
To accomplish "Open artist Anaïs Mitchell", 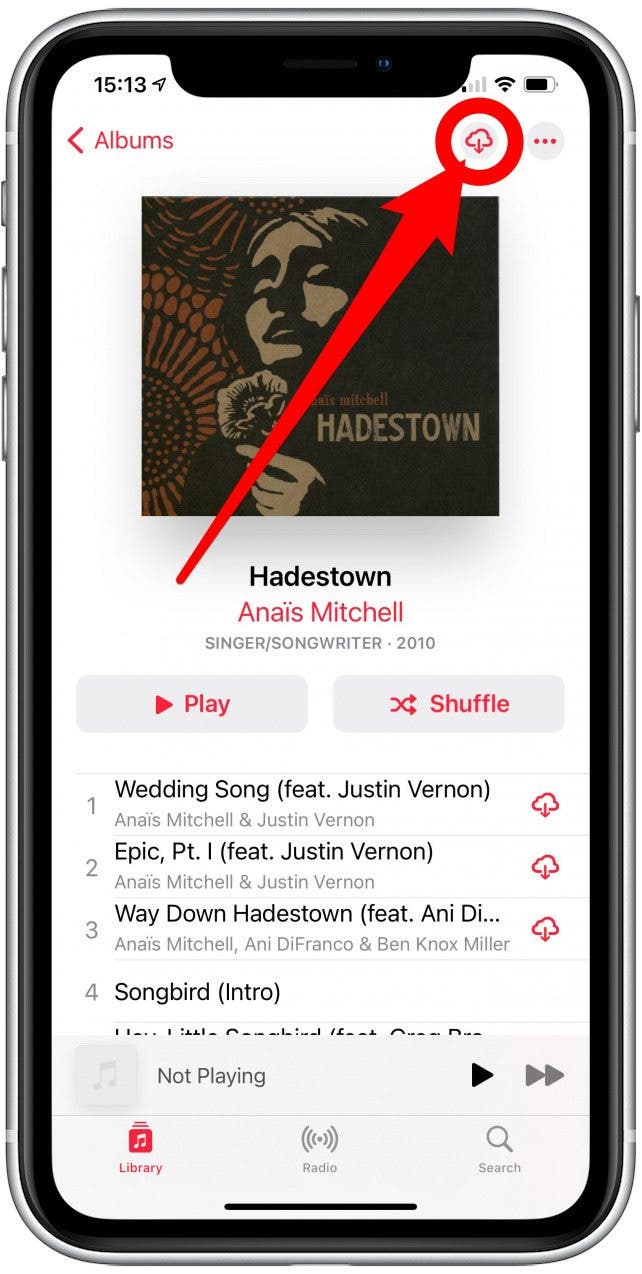I will point(320,612).
